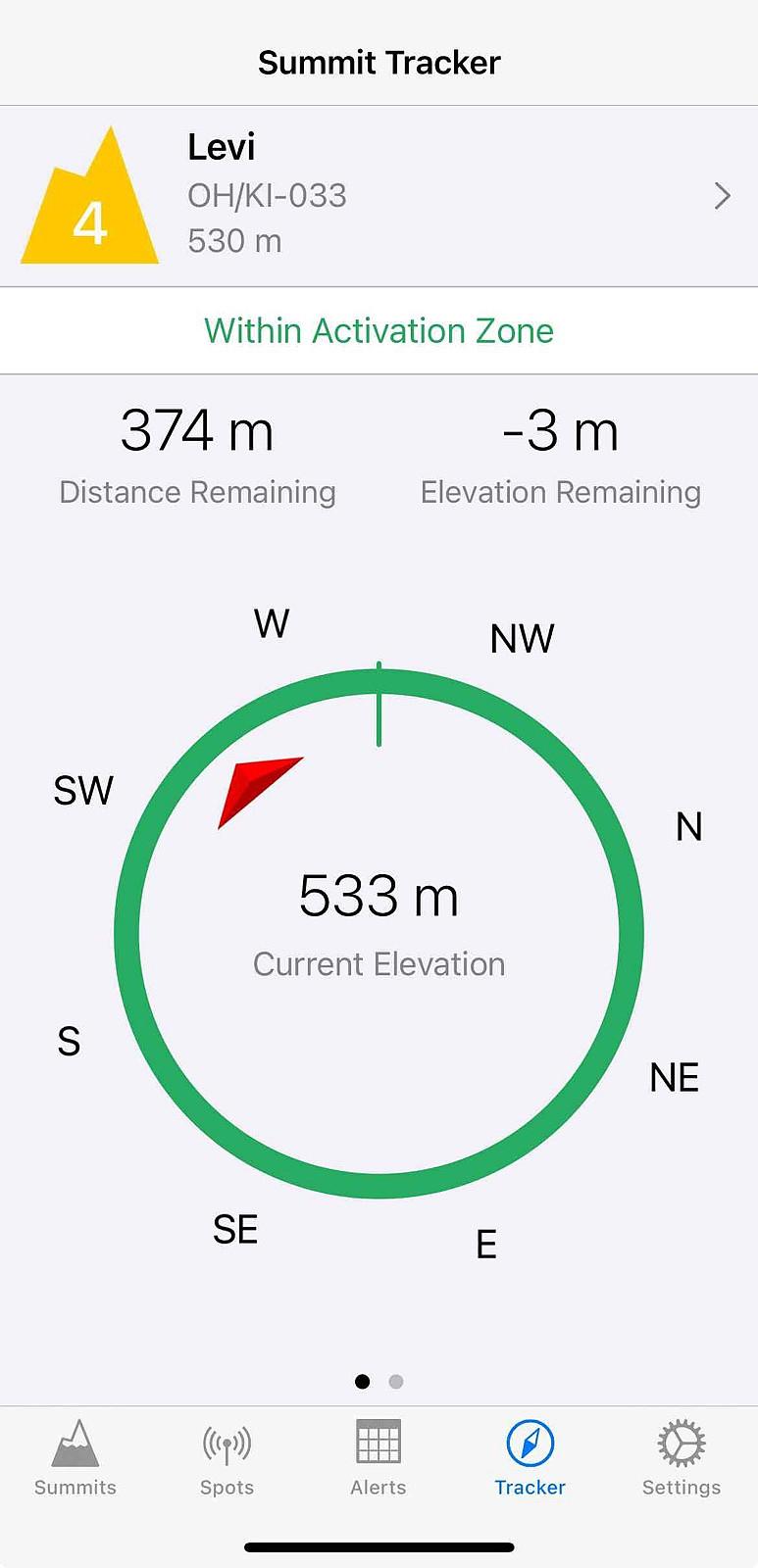Open the Settings tab
This screenshot has width=758, height=1568.
[x=682, y=1458]
